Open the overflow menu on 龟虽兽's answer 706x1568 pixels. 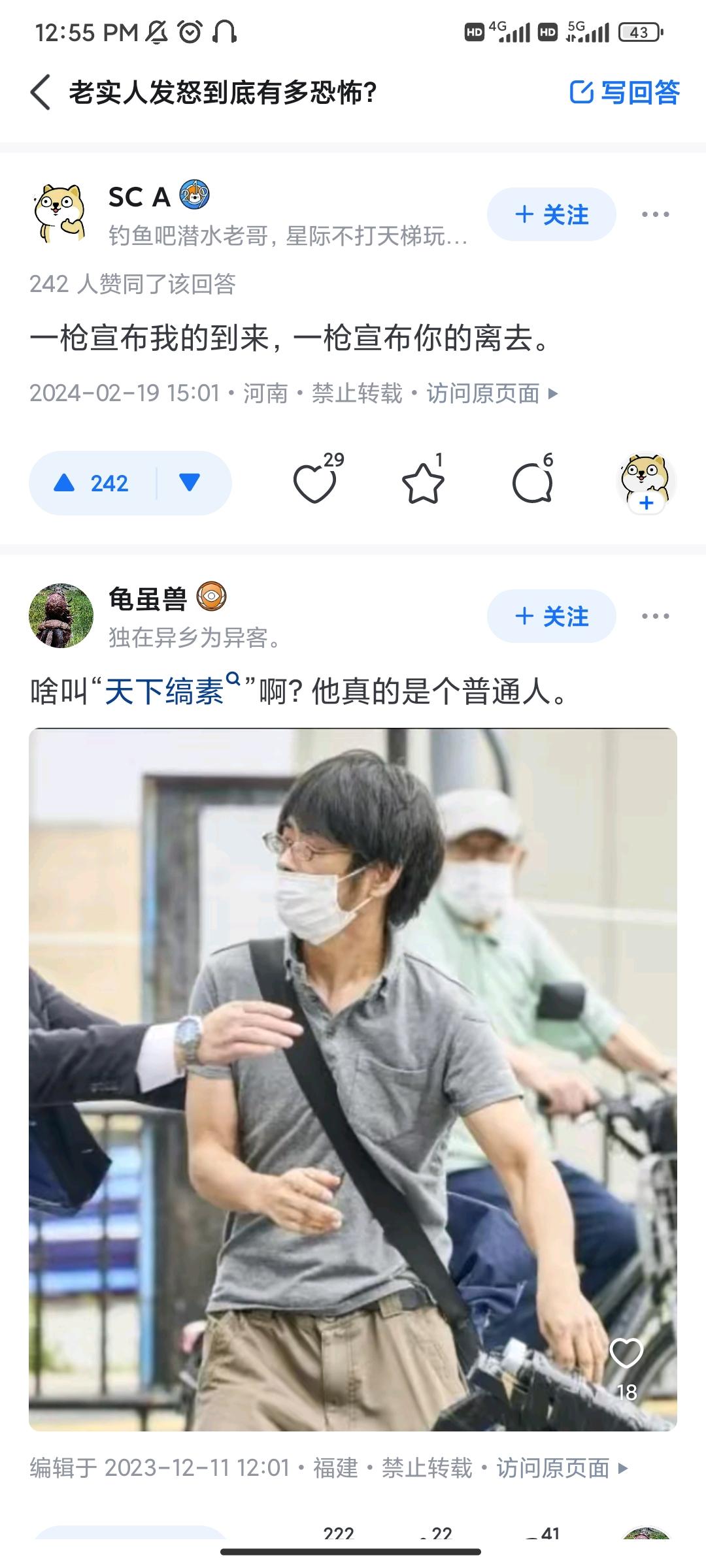[655, 616]
